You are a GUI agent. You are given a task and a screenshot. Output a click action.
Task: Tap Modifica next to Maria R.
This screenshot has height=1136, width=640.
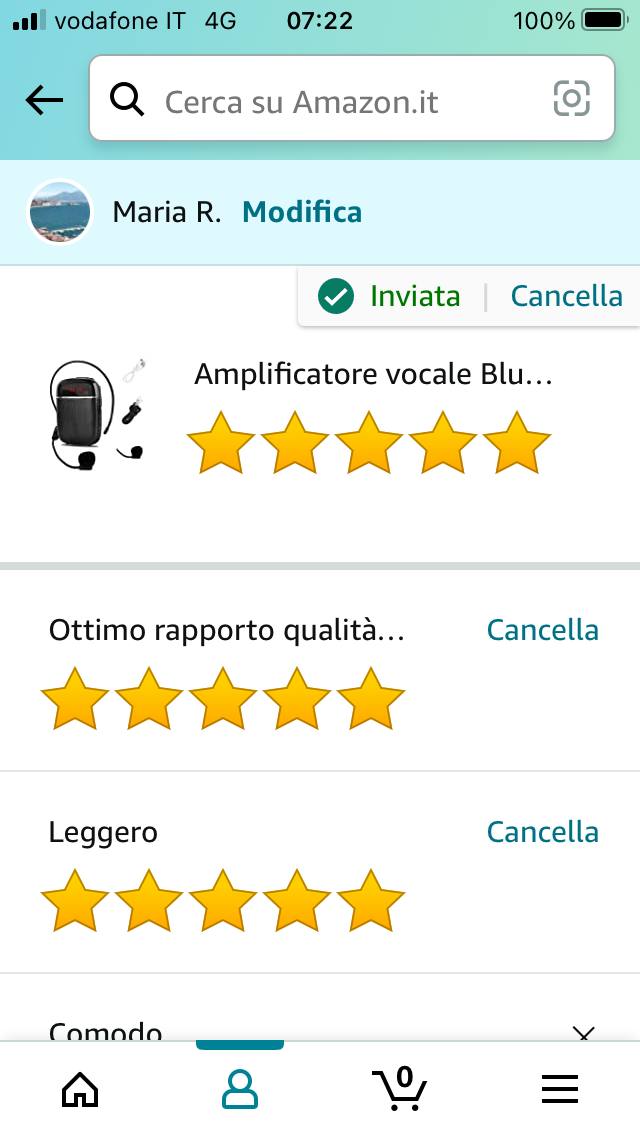[302, 212]
